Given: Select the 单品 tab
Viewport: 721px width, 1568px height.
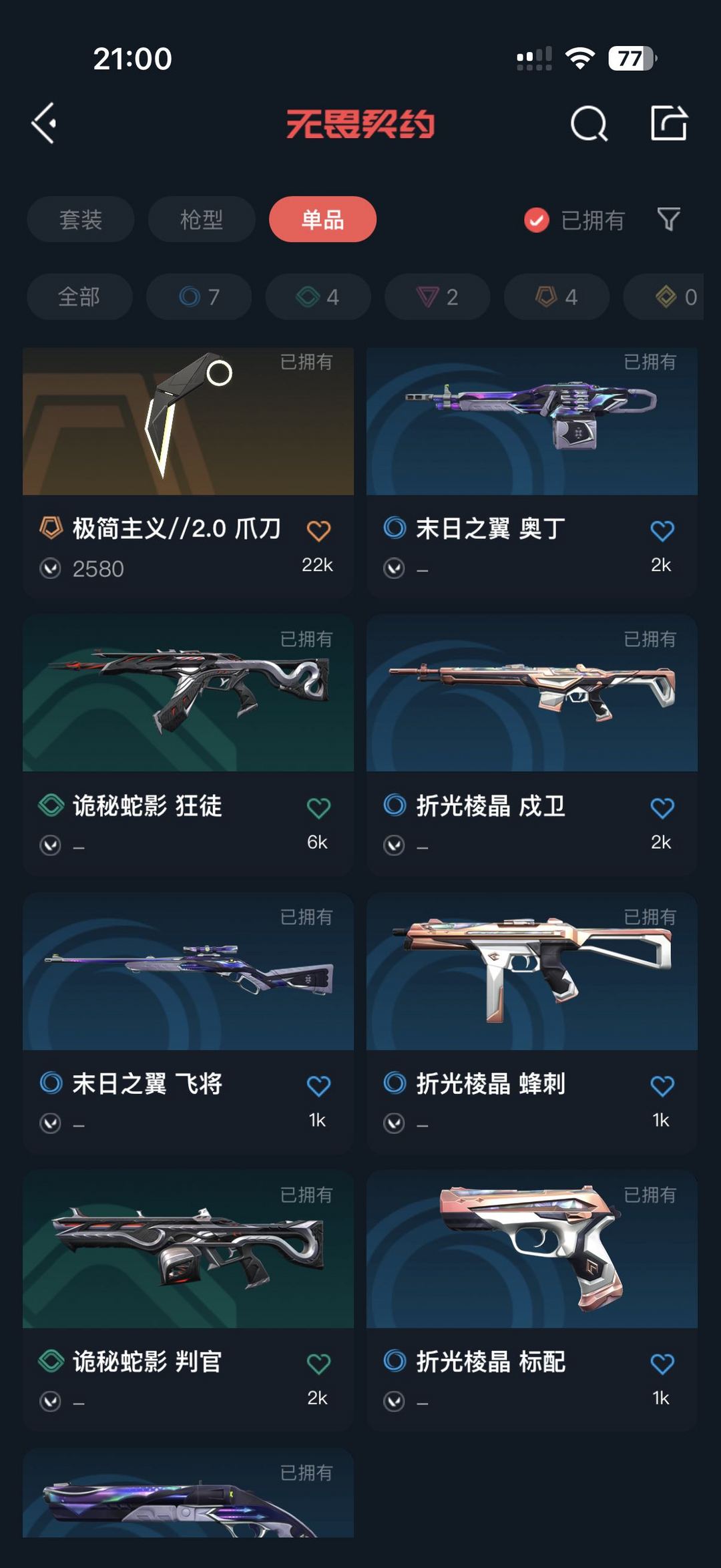Looking at the screenshot, I should click(x=322, y=219).
